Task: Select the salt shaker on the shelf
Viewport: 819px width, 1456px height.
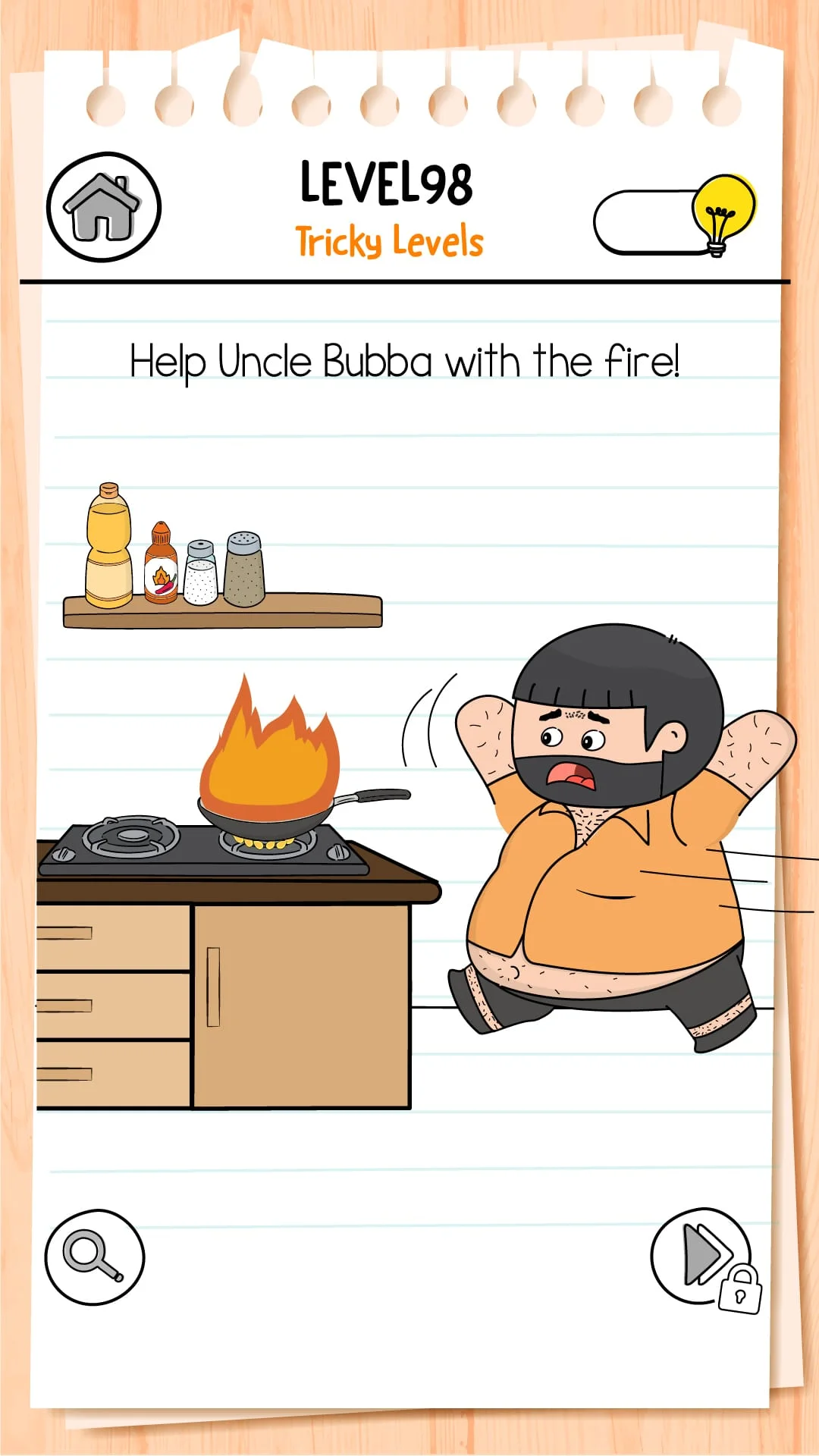Action: click(201, 573)
